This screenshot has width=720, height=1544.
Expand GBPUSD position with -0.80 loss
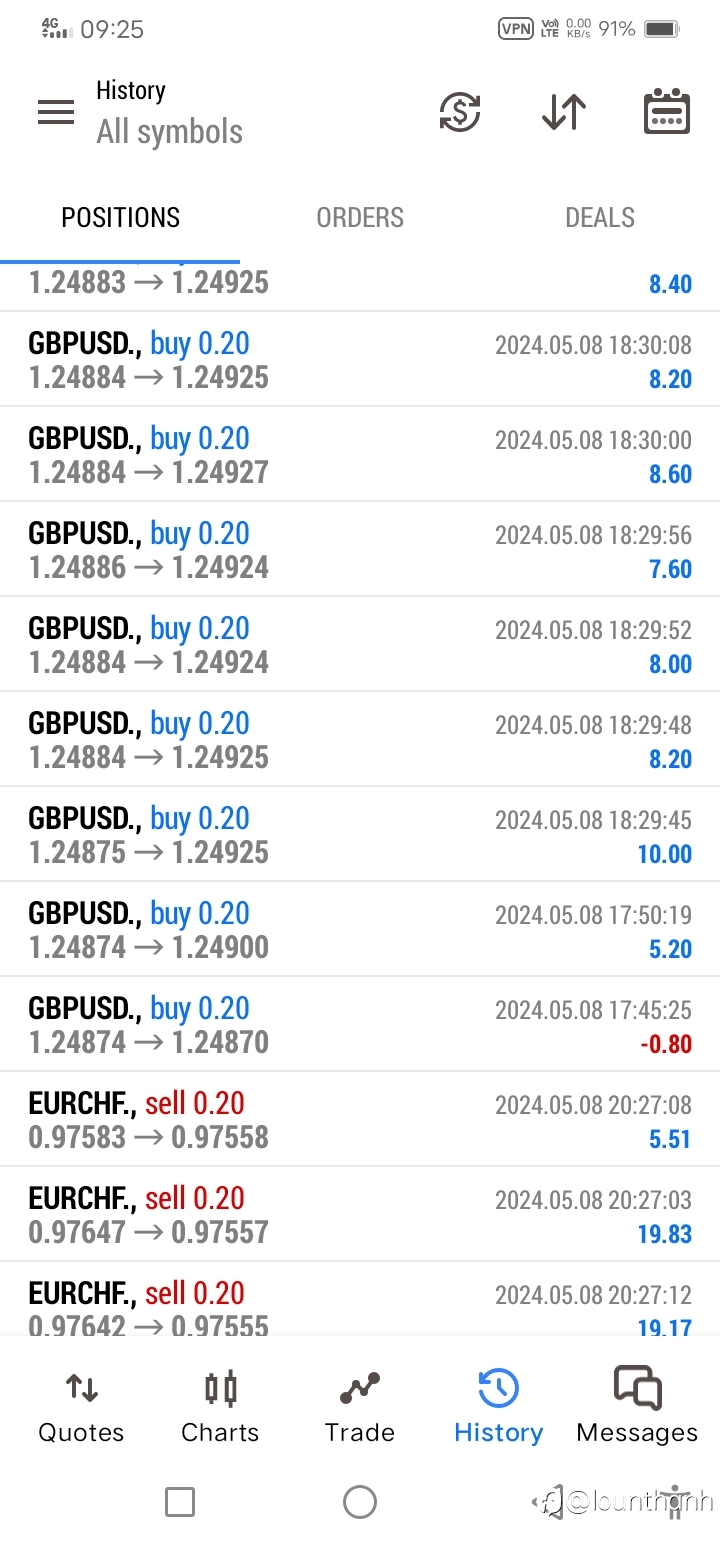click(360, 1025)
